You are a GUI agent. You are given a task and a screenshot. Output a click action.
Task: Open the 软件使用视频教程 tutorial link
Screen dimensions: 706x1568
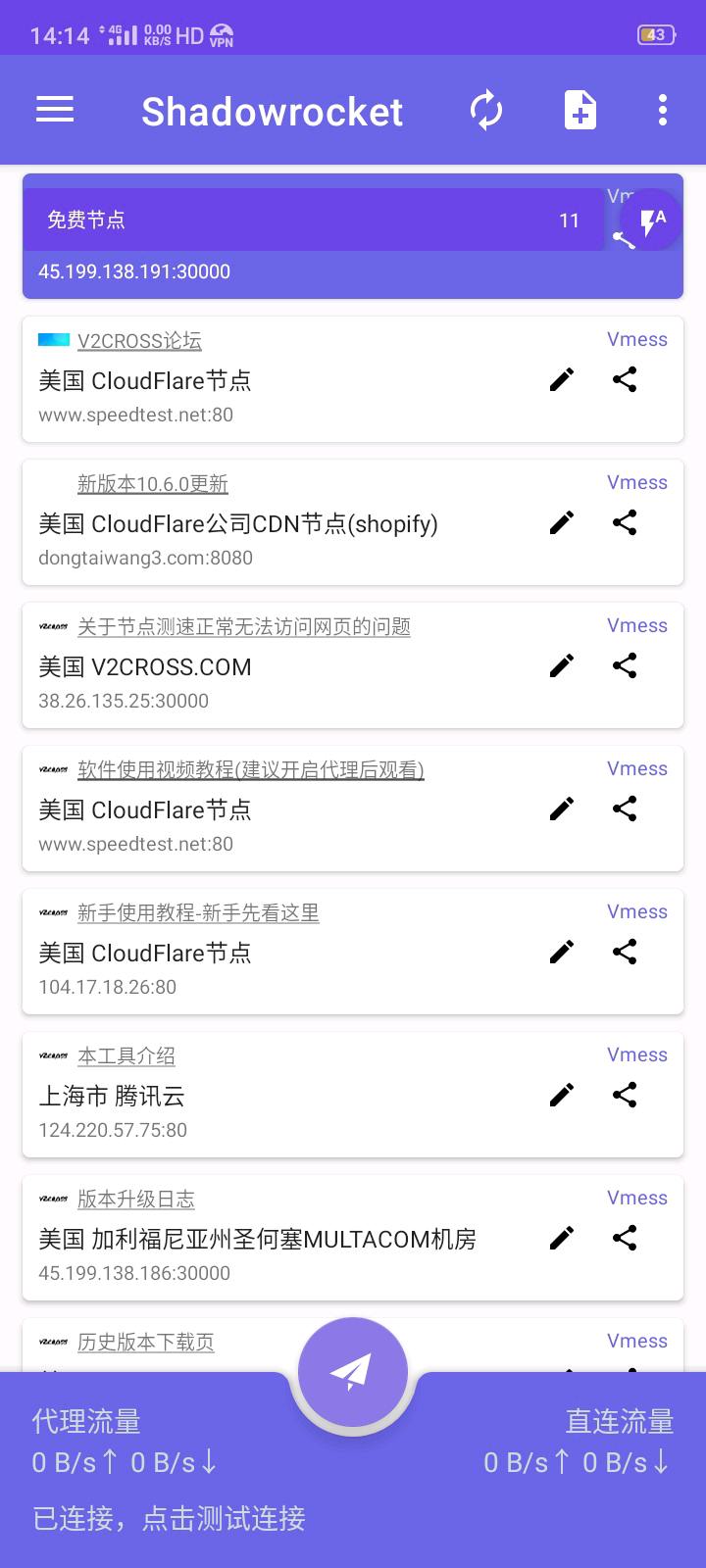250,771
